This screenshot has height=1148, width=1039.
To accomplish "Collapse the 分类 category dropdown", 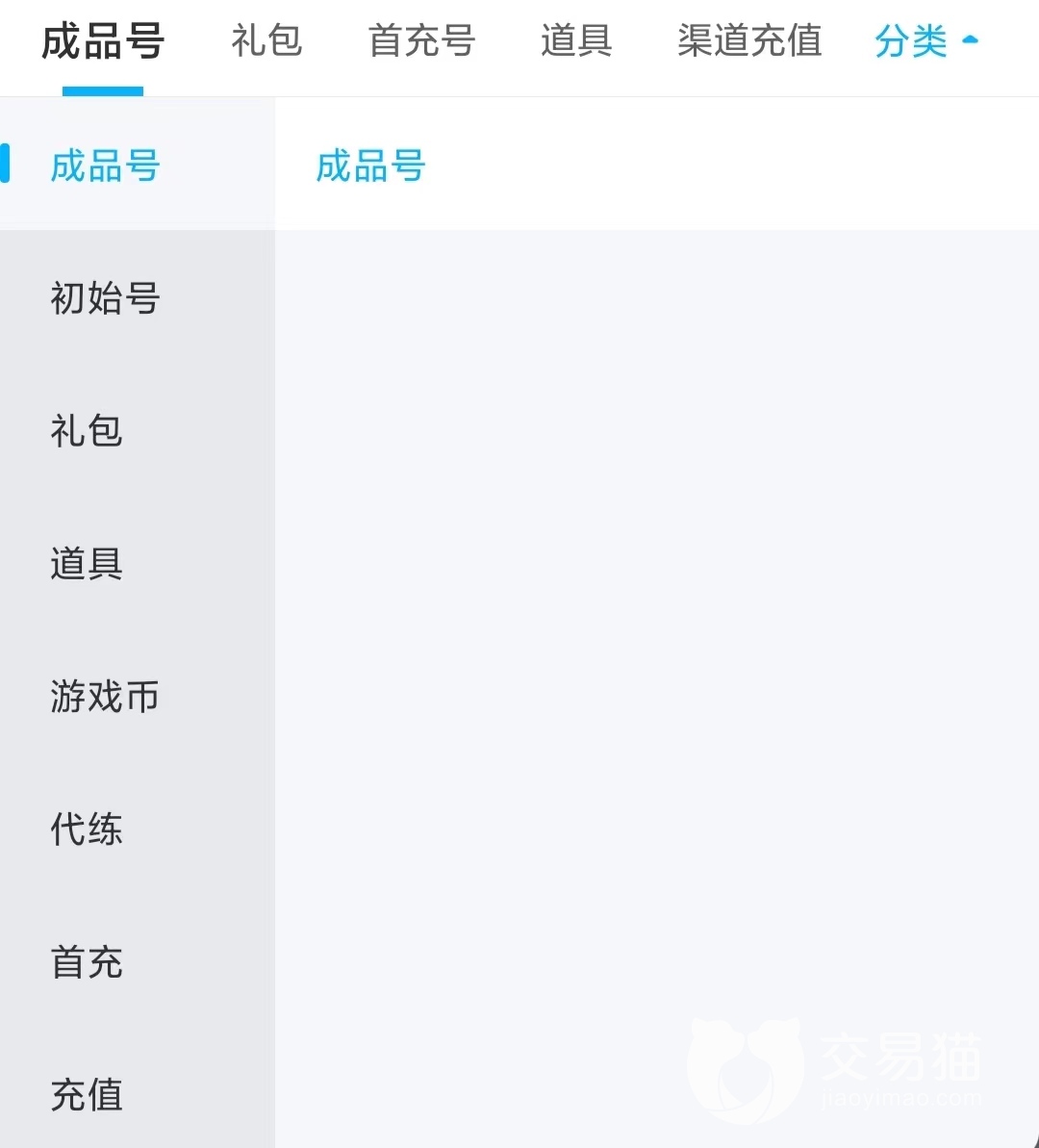I will (x=925, y=41).
